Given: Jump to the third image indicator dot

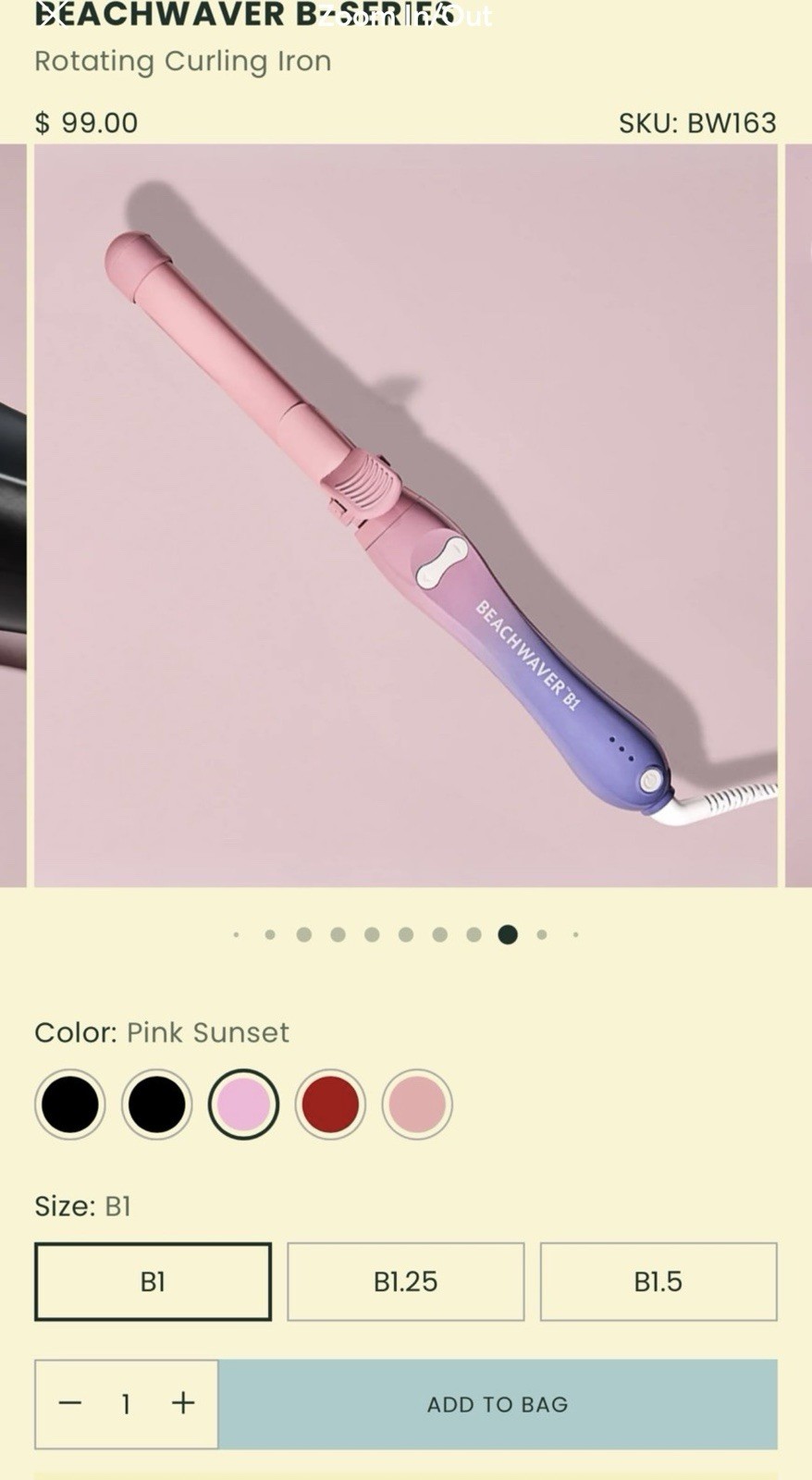Looking at the screenshot, I should pyautogui.click(x=303, y=934).
